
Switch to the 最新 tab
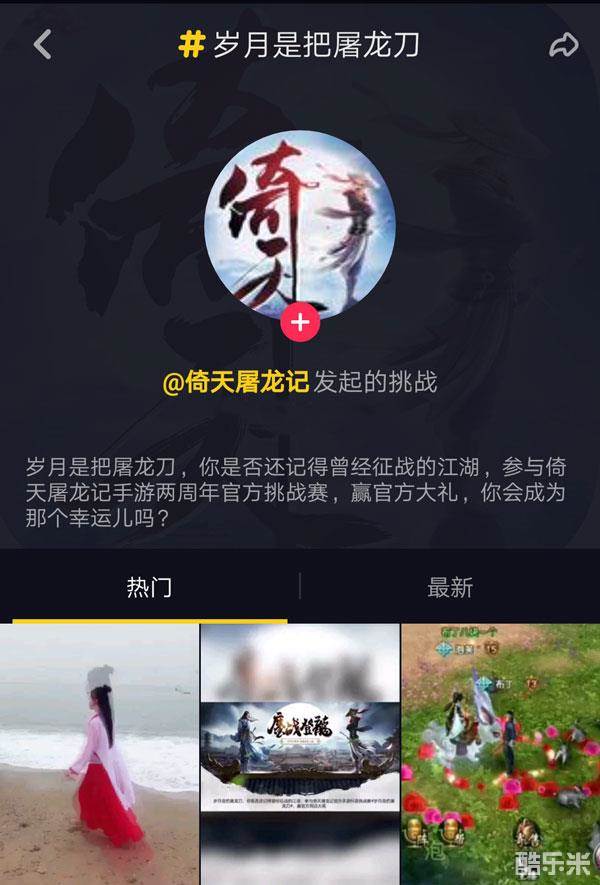coord(449,588)
